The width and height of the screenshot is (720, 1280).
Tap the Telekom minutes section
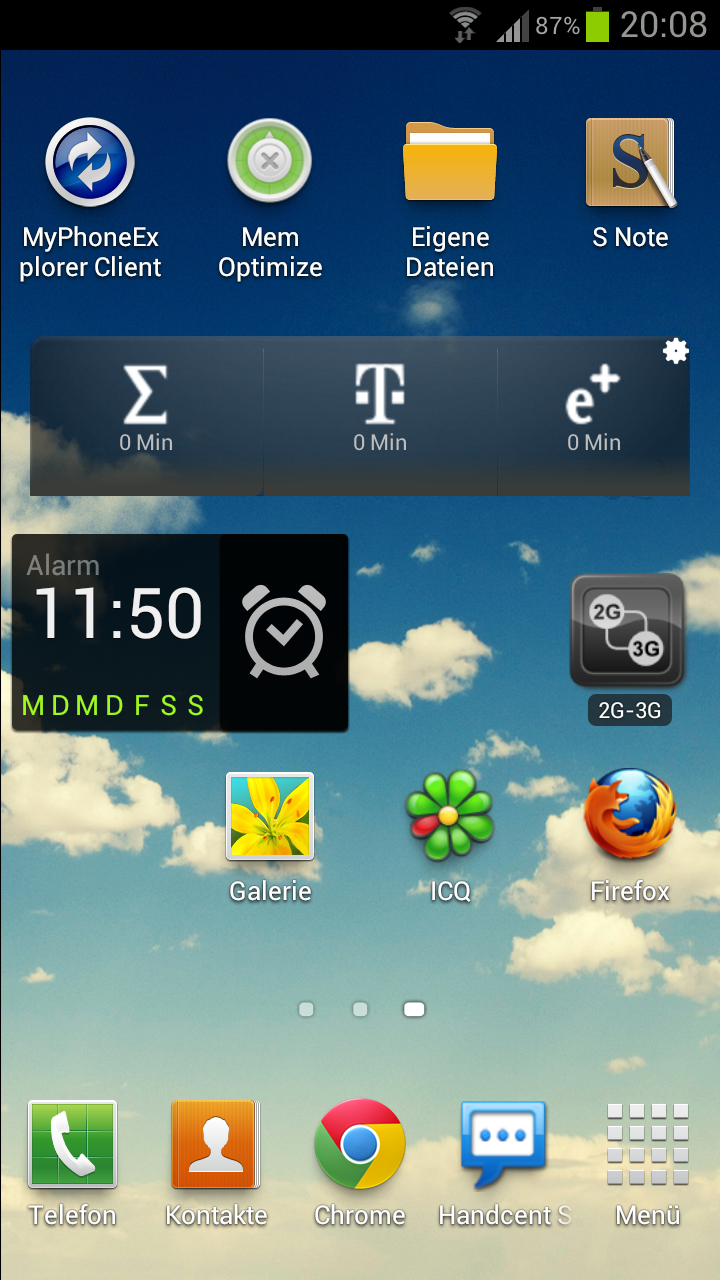click(380, 416)
